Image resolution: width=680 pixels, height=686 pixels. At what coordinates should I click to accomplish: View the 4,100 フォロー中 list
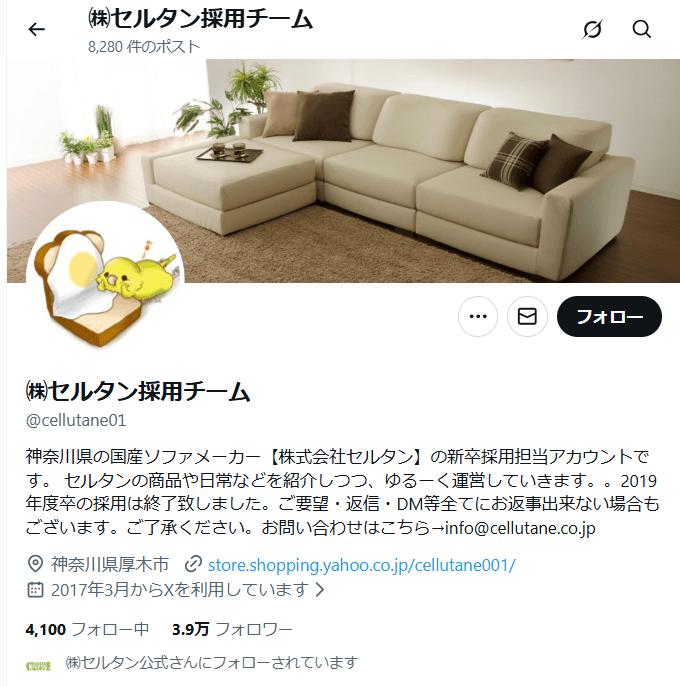pos(87,629)
